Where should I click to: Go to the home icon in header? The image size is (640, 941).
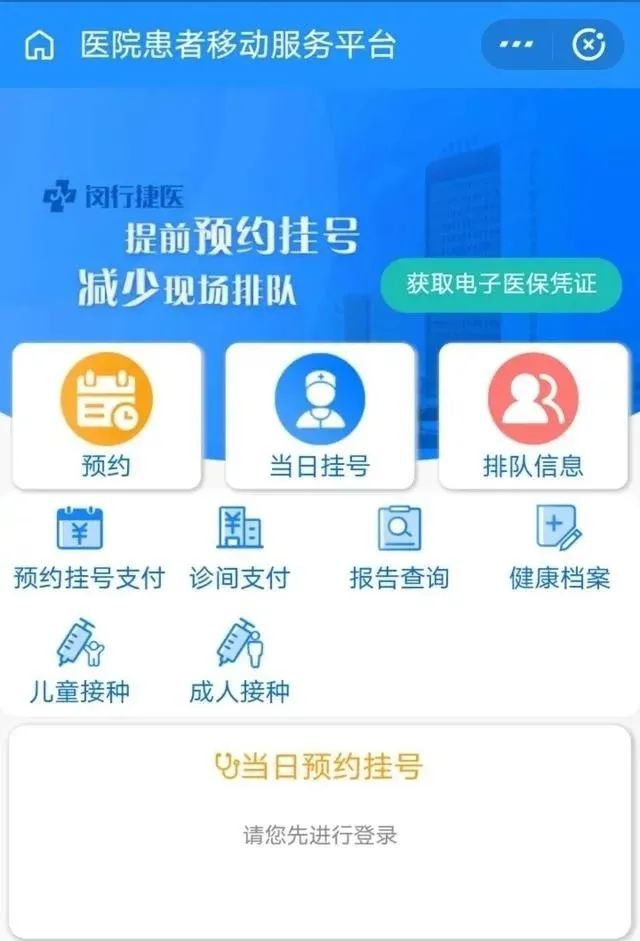point(39,46)
